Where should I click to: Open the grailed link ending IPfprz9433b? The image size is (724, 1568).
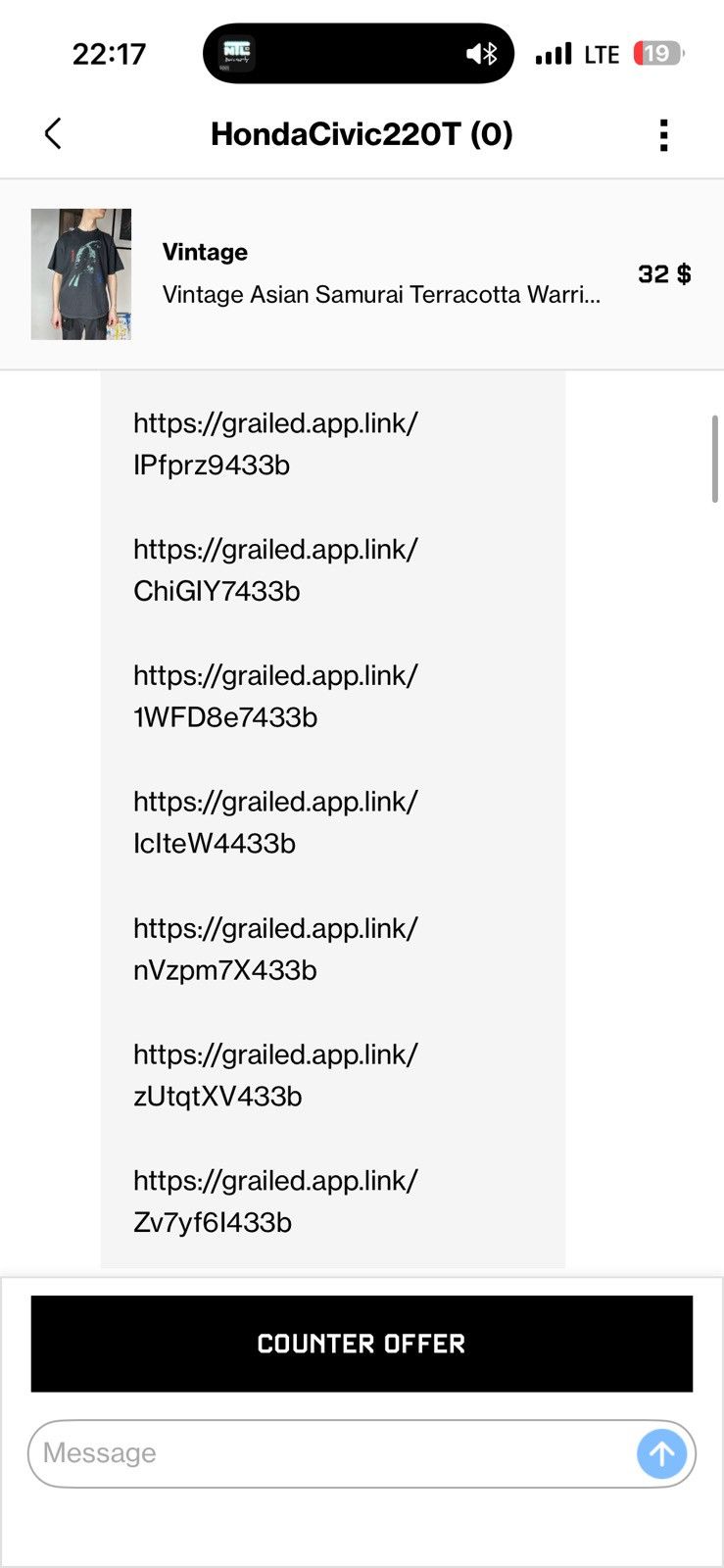click(x=275, y=444)
